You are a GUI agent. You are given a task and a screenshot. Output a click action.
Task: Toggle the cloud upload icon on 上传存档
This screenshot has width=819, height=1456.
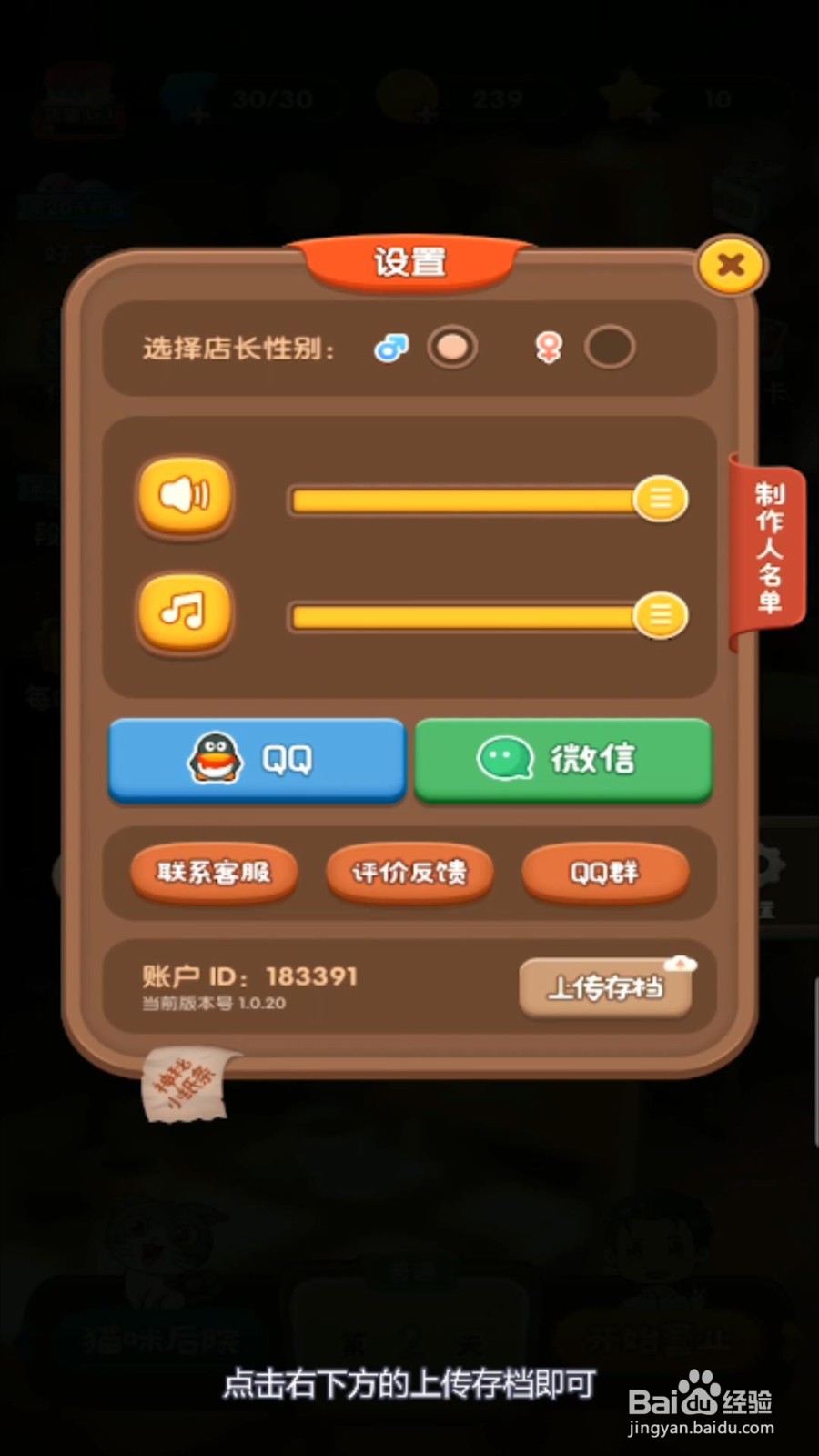pos(681,965)
